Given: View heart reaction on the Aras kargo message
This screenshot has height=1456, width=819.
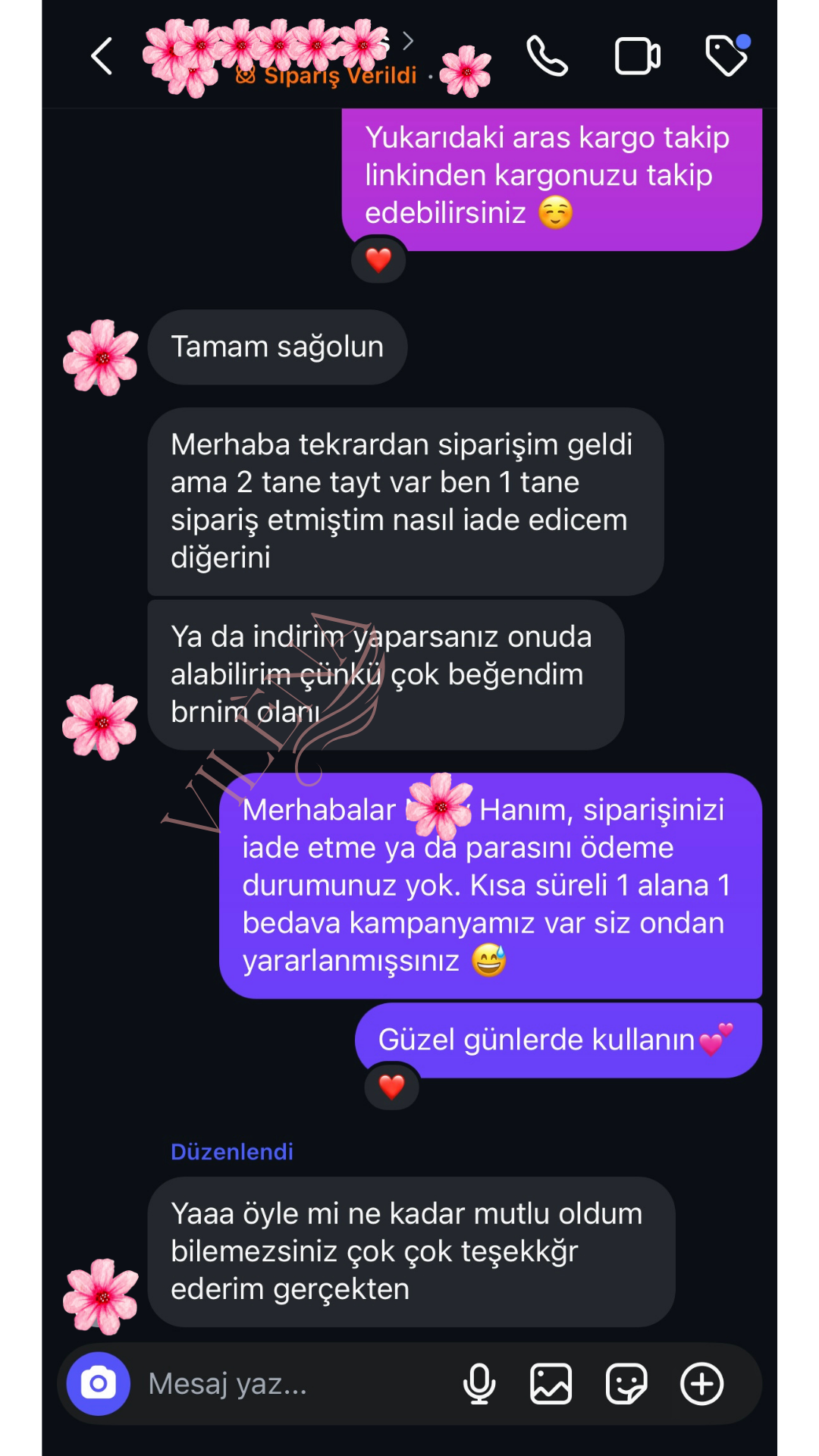Looking at the screenshot, I should click(378, 260).
